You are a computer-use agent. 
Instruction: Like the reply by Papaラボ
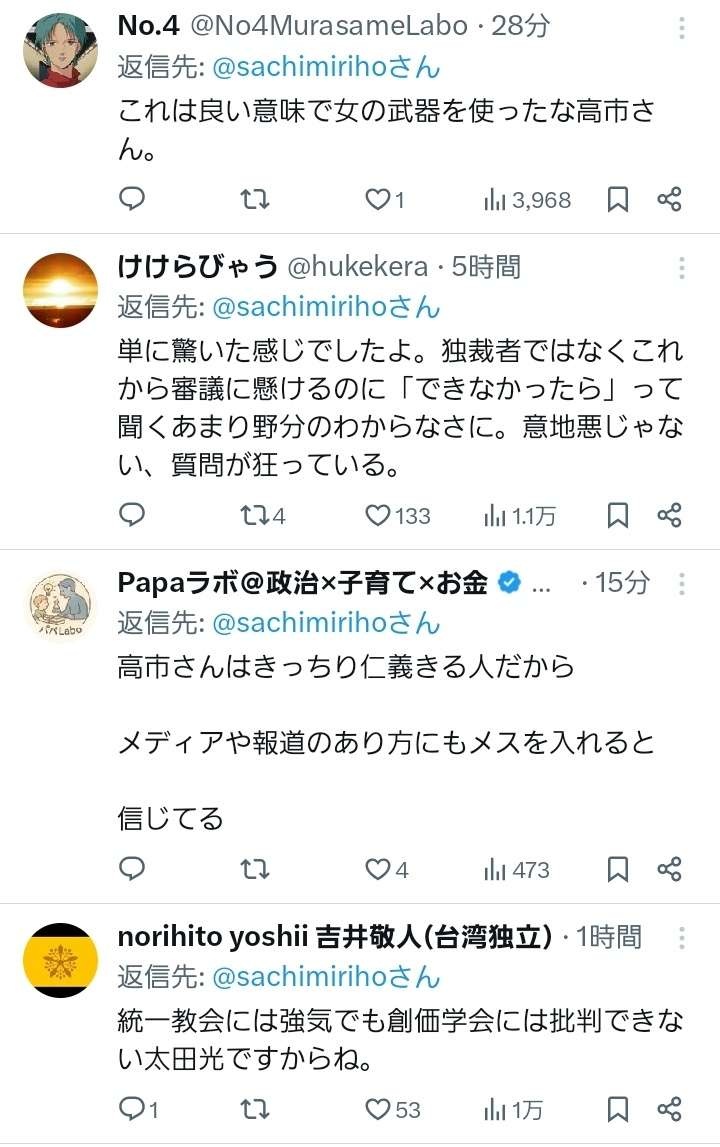click(378, 869)
